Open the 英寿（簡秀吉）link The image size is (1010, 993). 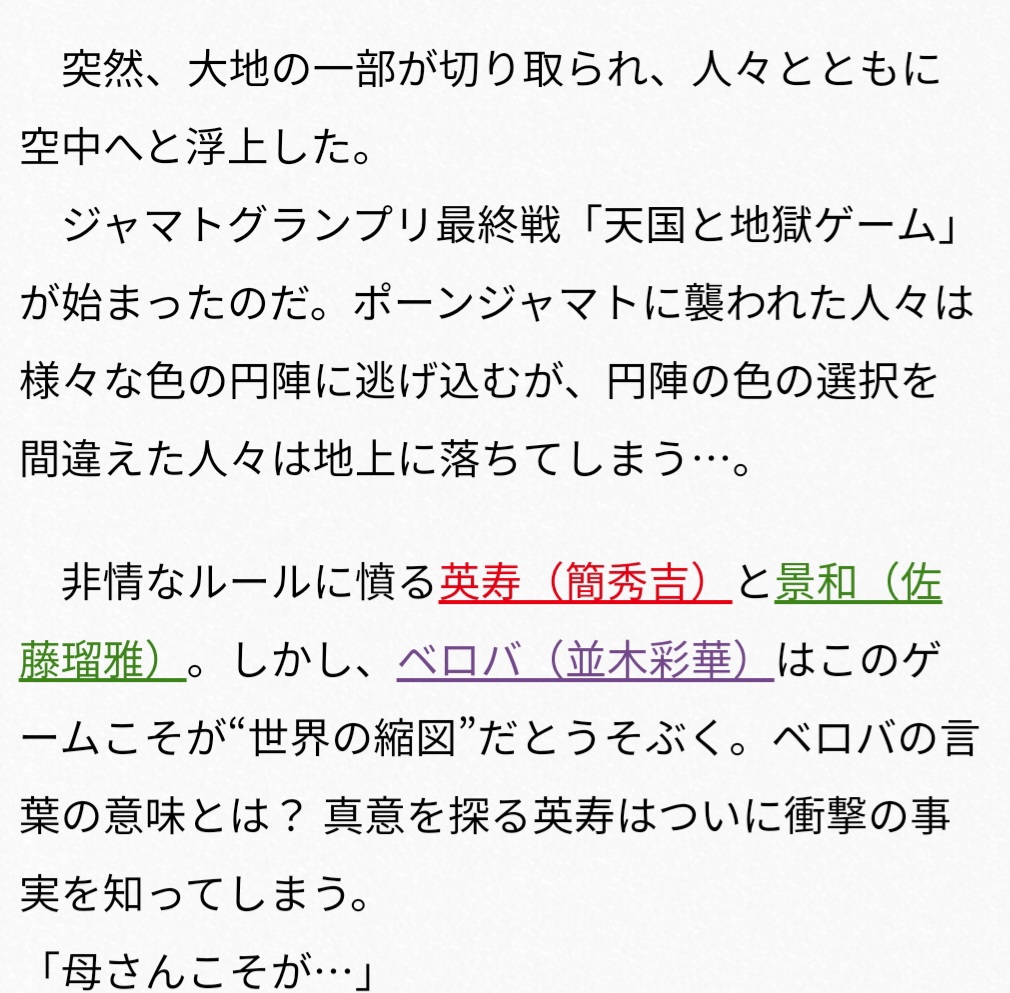point(585,582)
